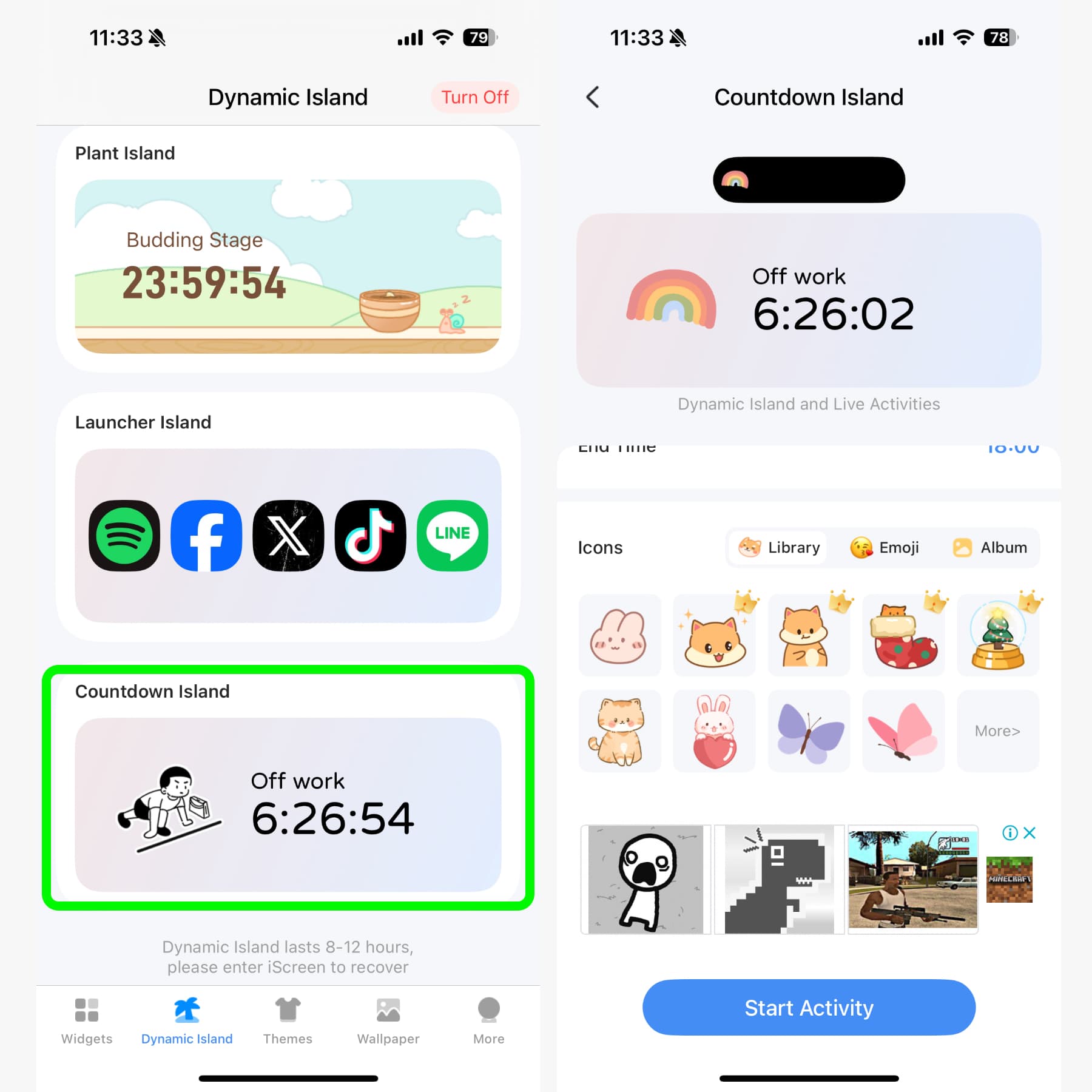1092x1092 pixels.
Task: Start the countdown activity
Action: [x=809, y=1007]
